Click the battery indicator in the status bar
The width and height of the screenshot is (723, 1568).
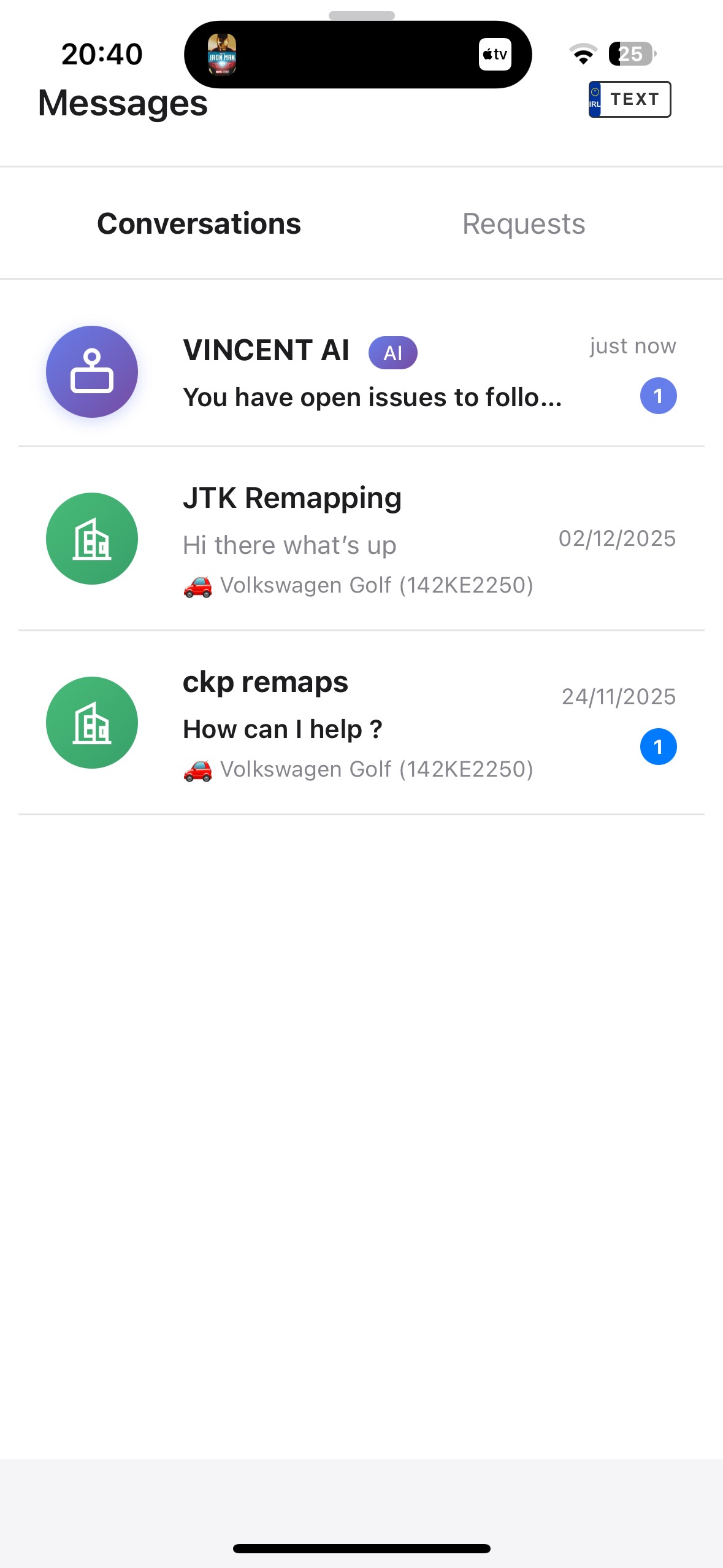pos(632,54)
